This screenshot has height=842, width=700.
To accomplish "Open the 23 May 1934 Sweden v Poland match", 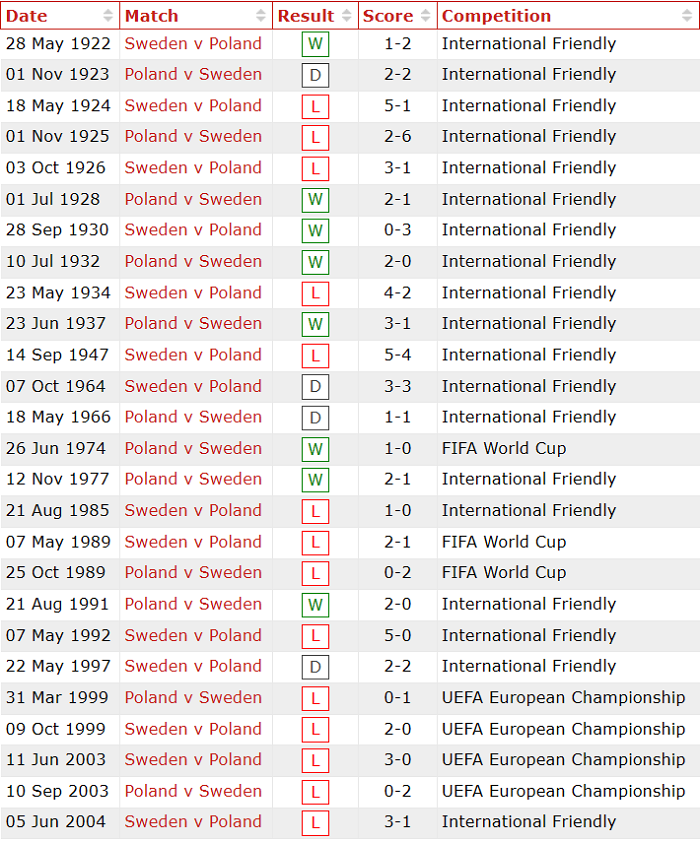I will coord(193,292).
